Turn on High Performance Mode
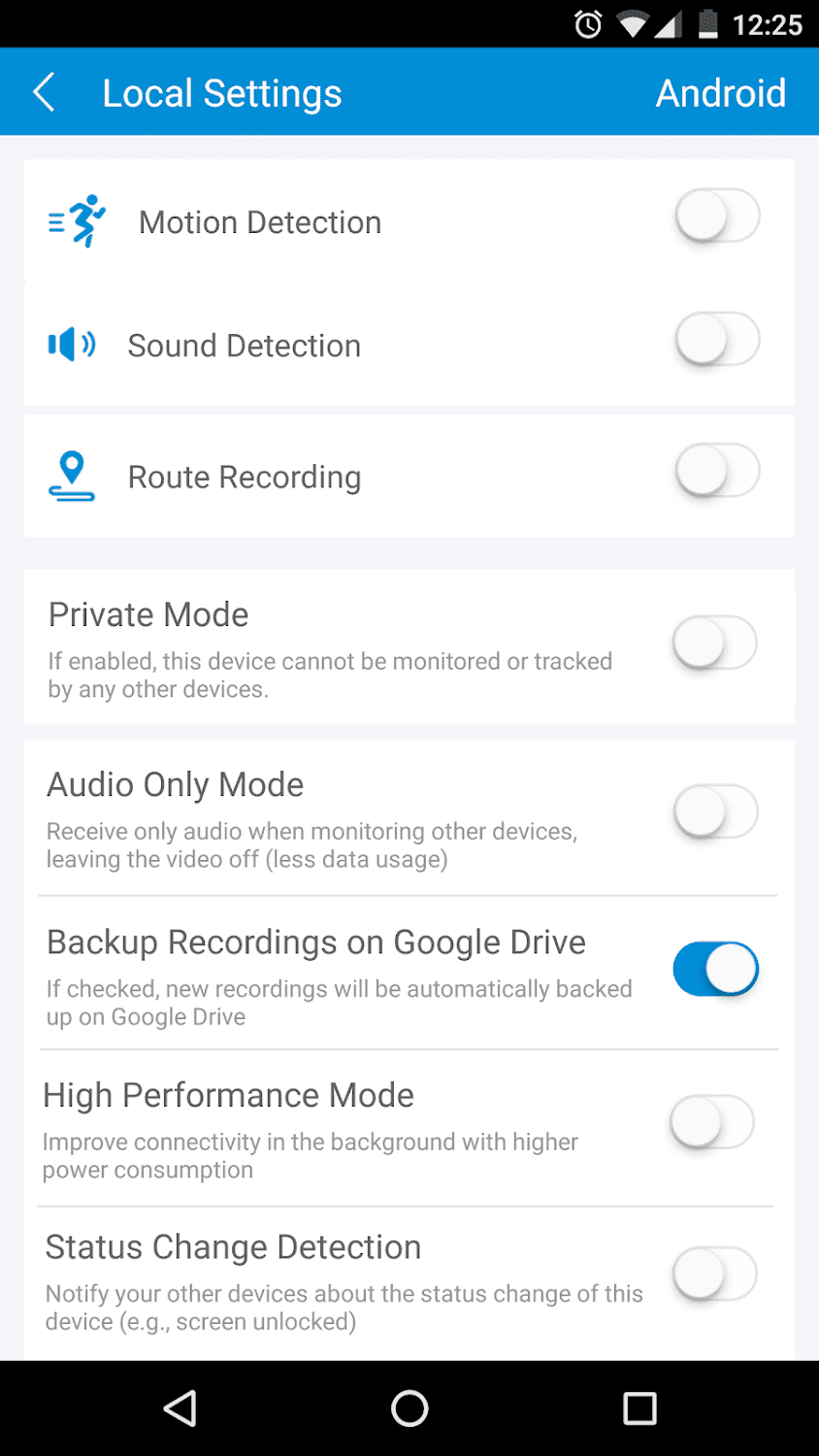 click(x=712, y=1122)
